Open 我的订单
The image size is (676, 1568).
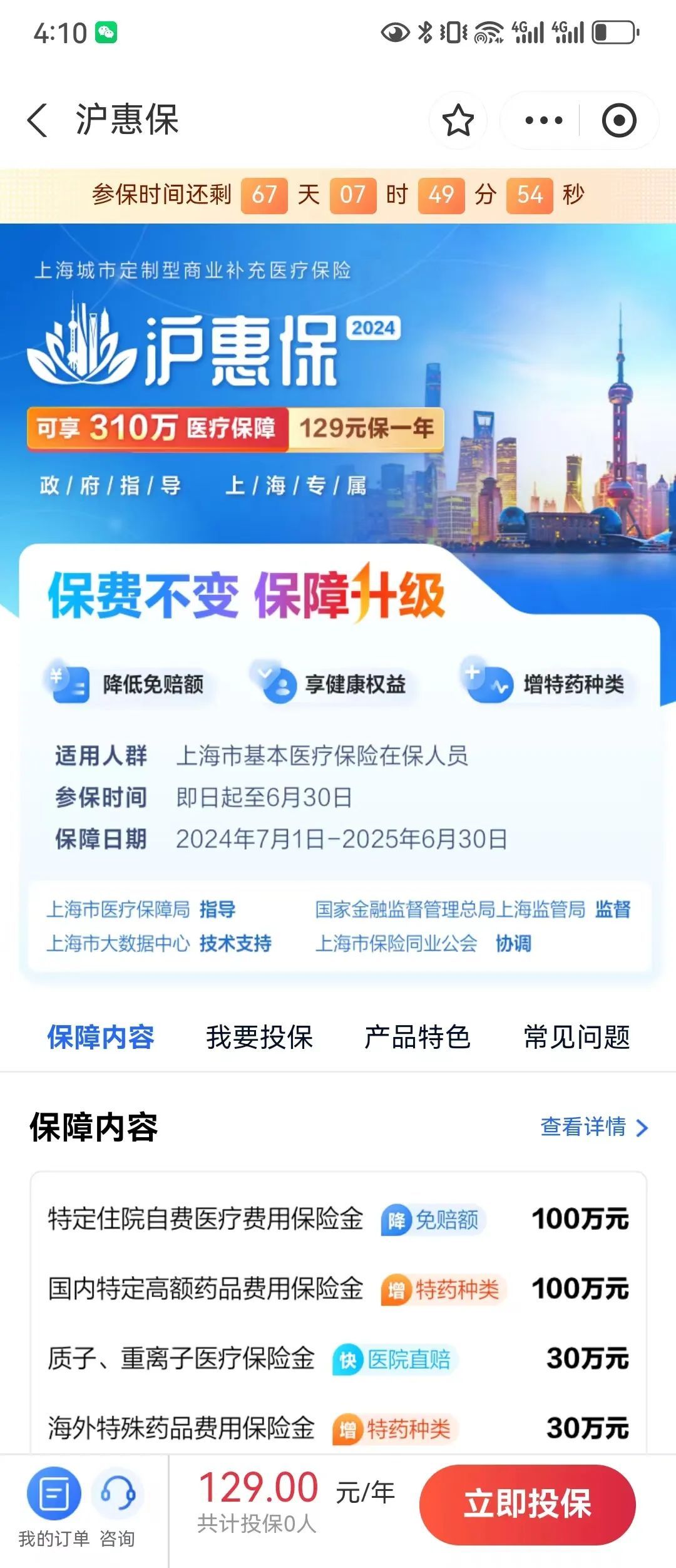point(54,1506)
